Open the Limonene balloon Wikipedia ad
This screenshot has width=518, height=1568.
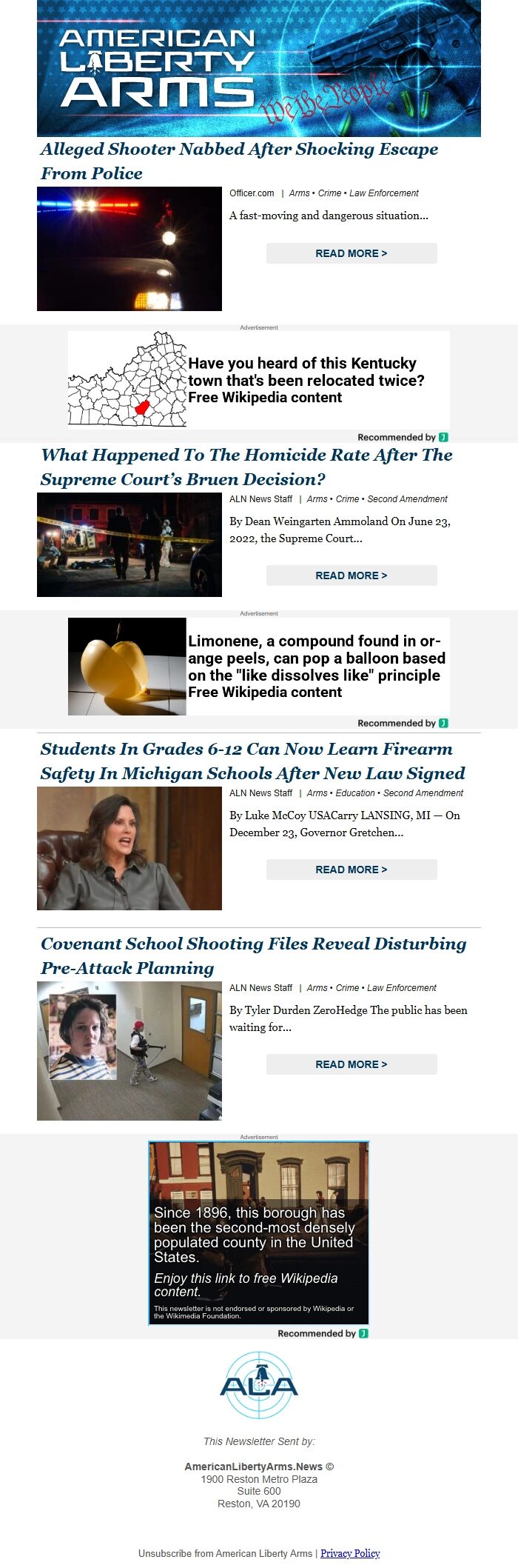coord(259,667)
